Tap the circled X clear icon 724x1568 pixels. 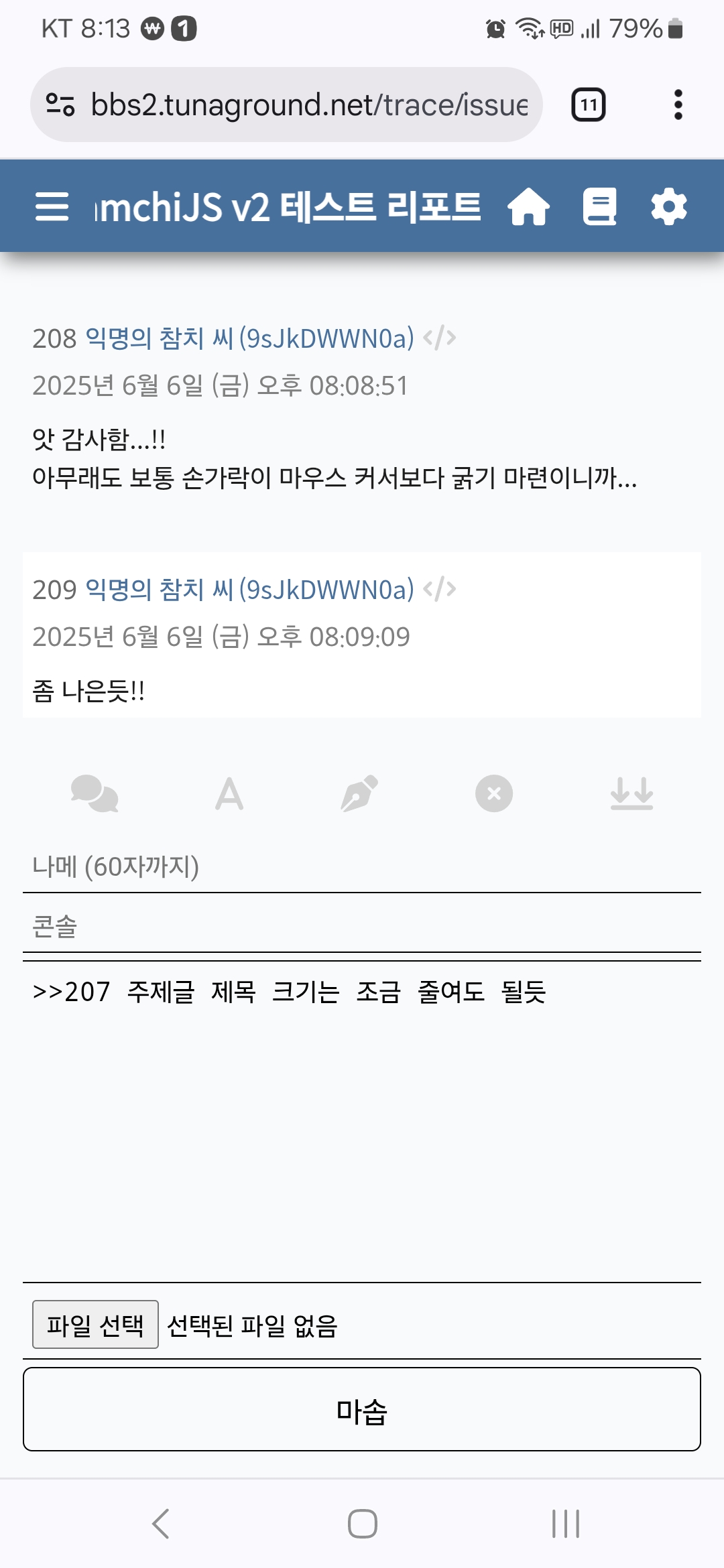click(494, 794)
